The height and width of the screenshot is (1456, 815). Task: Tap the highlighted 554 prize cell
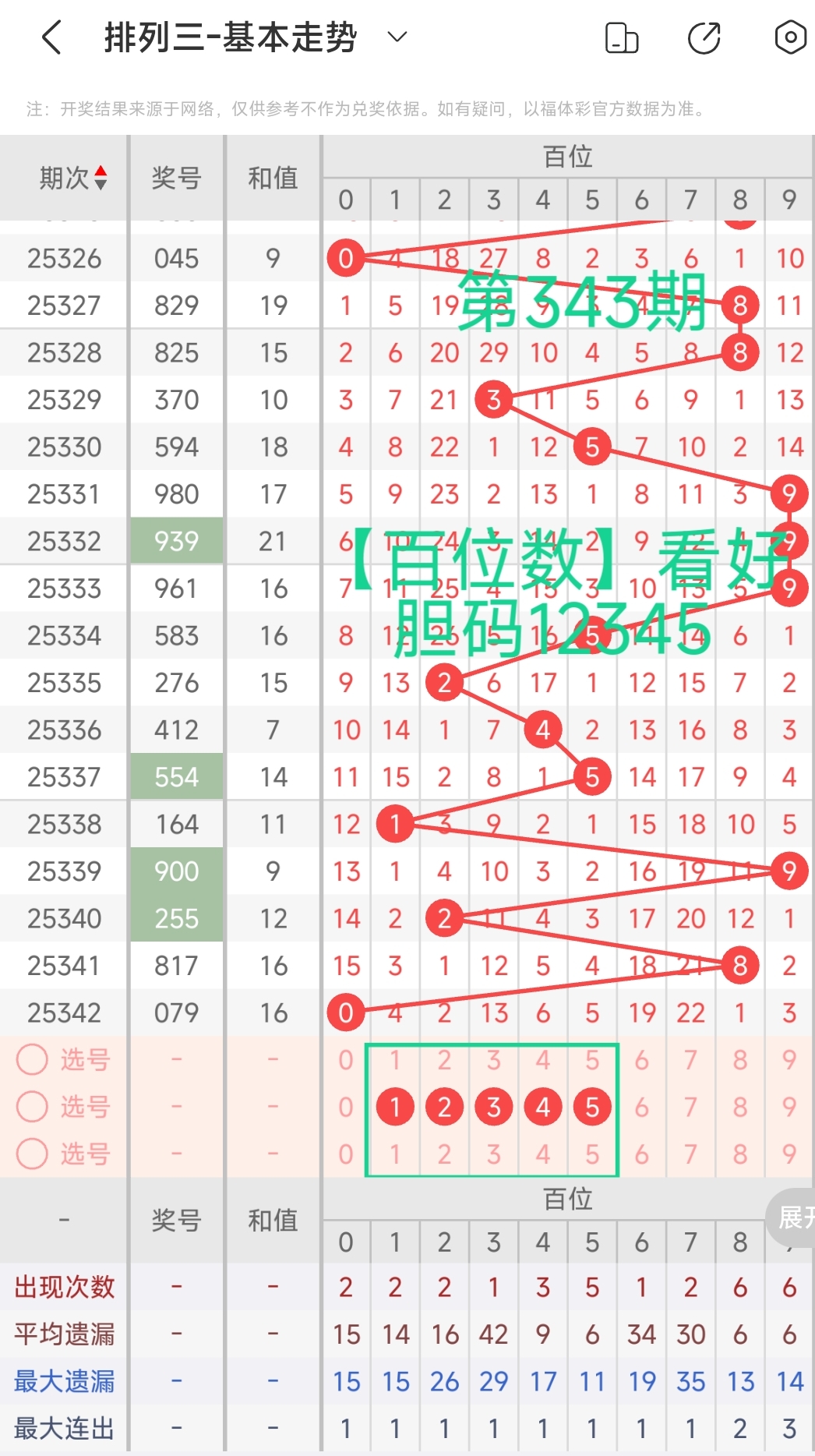click(x=176, y=776)
